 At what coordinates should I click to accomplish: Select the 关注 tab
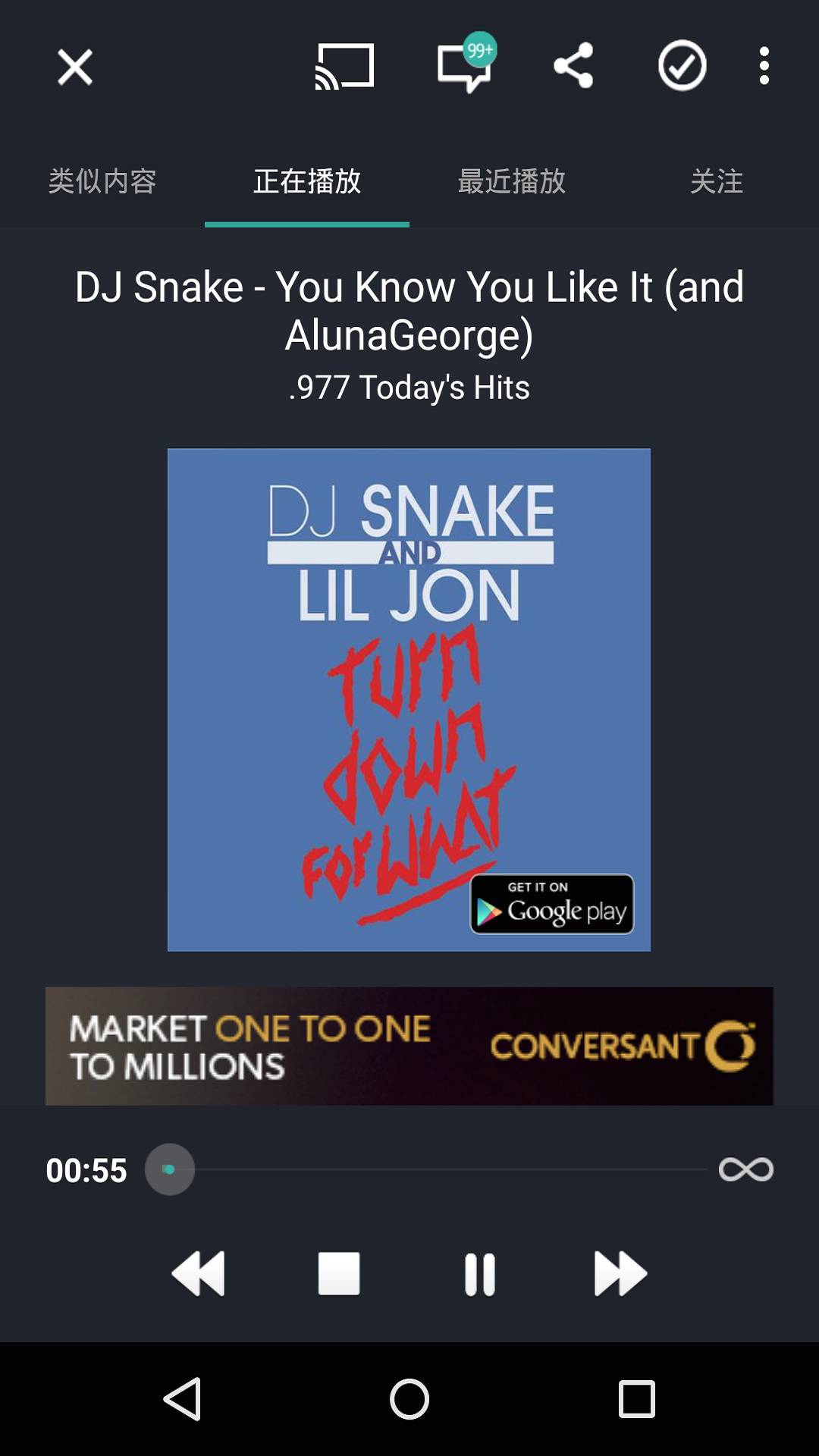(717, 182)
